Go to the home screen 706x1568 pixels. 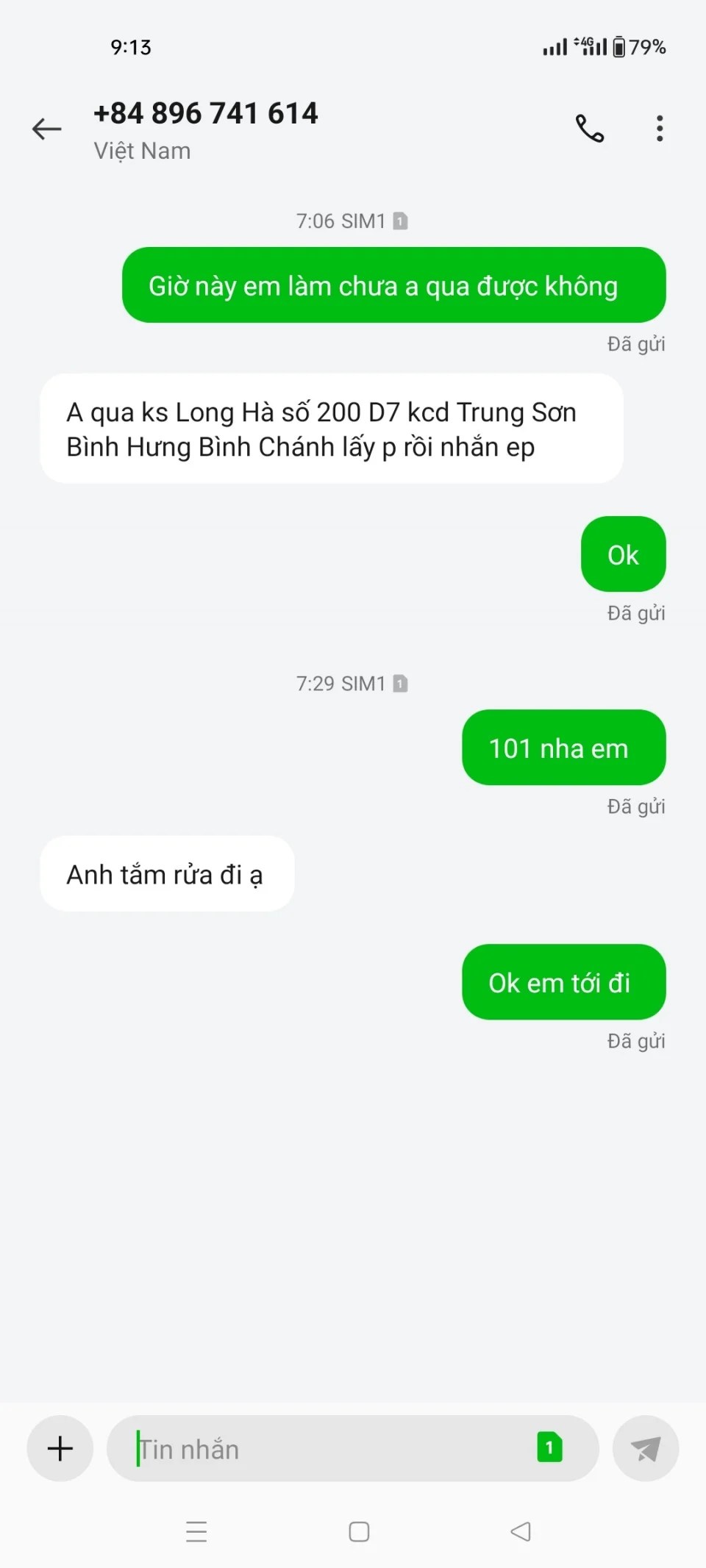tap(359, 1531)
